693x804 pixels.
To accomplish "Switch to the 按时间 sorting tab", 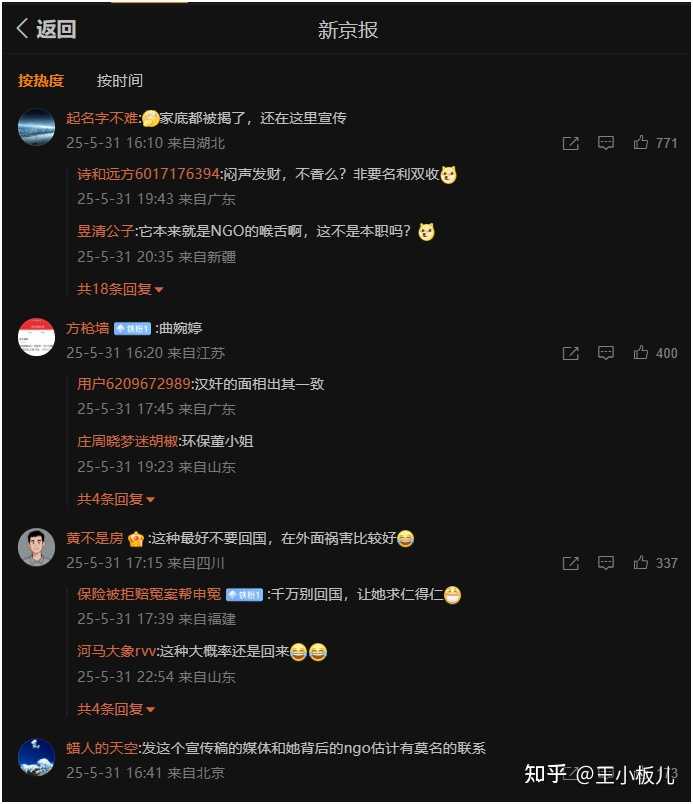I will [x=119, y=80].
